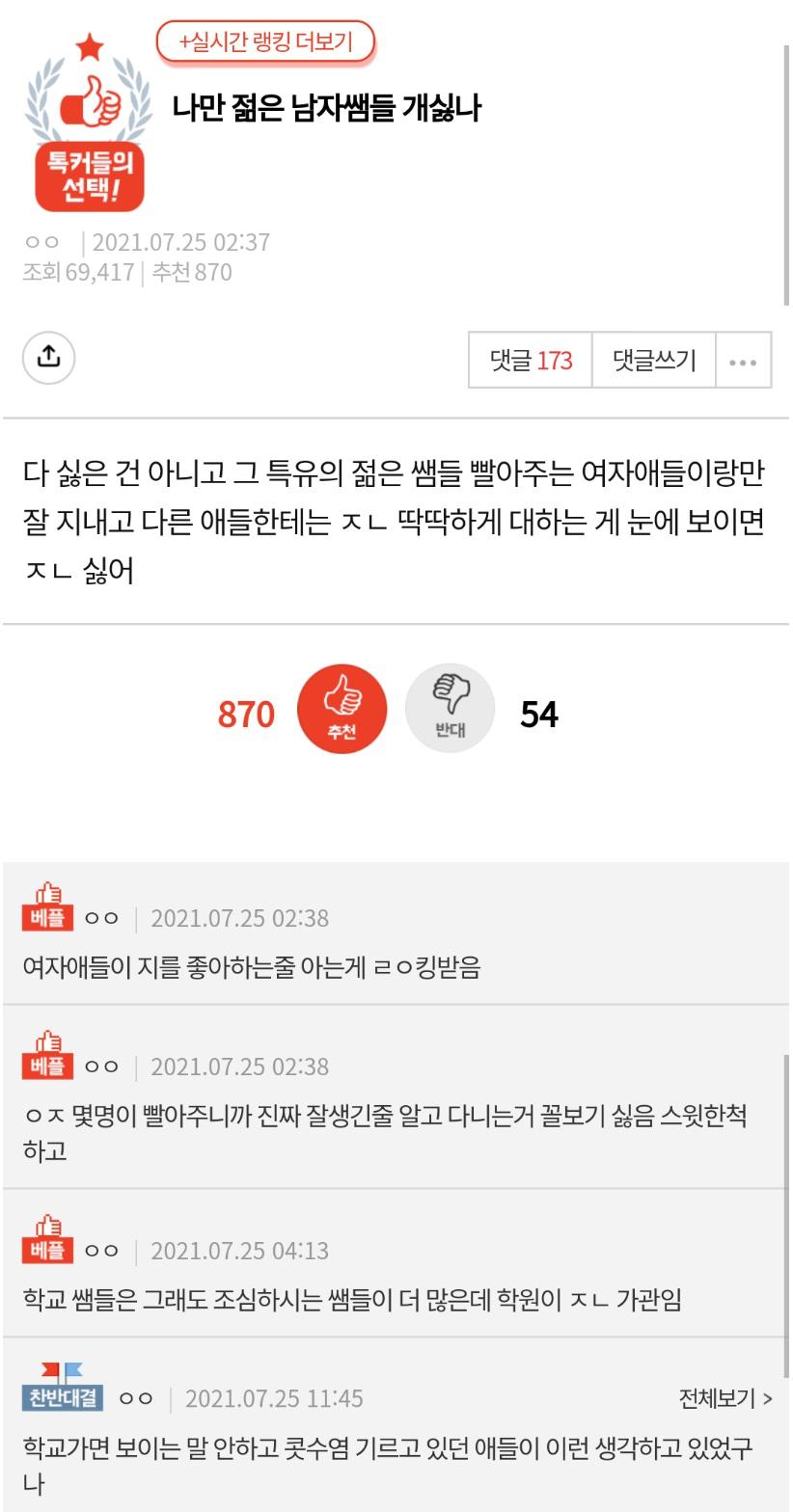Tap 댓글쓰기 to write a comment
Viewport: 793px width, 1512px height.
(x=654, y=361)
